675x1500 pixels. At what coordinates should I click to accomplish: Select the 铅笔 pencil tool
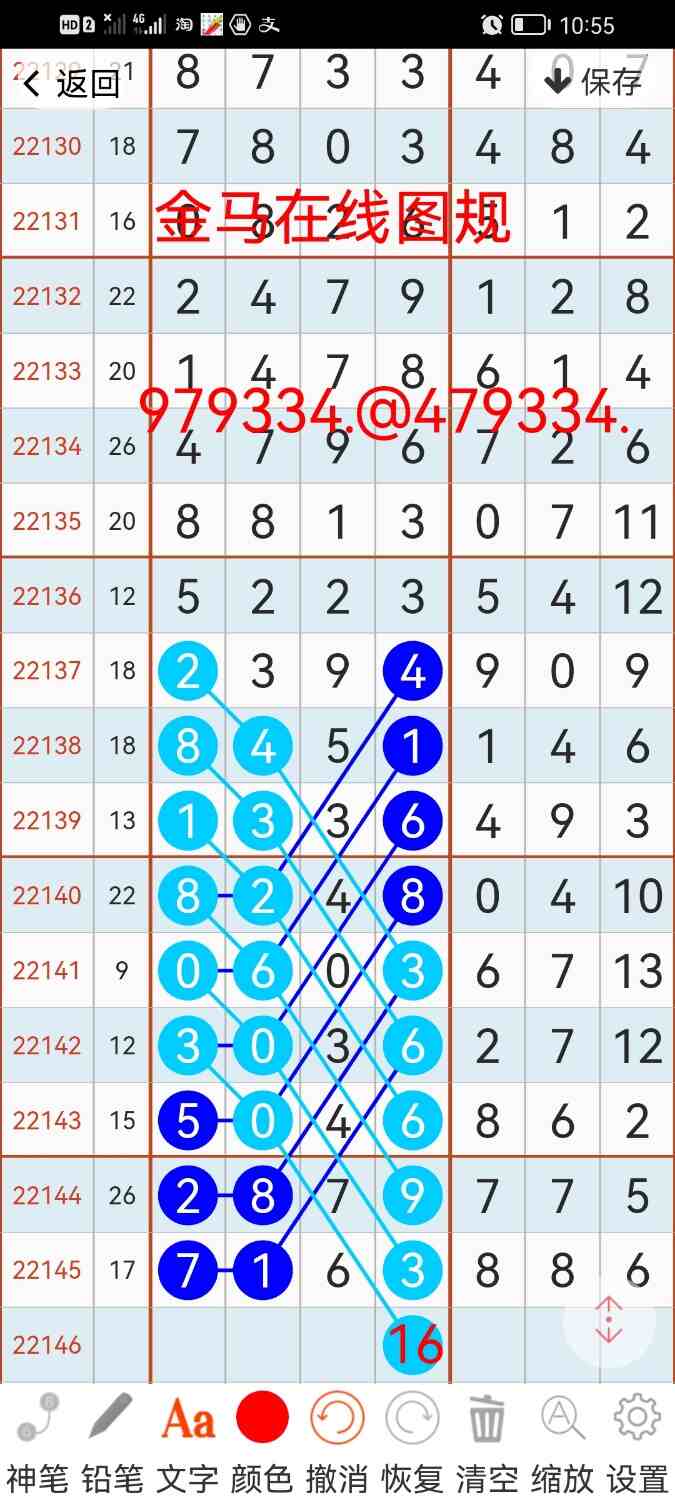(x=112, y=1438)
